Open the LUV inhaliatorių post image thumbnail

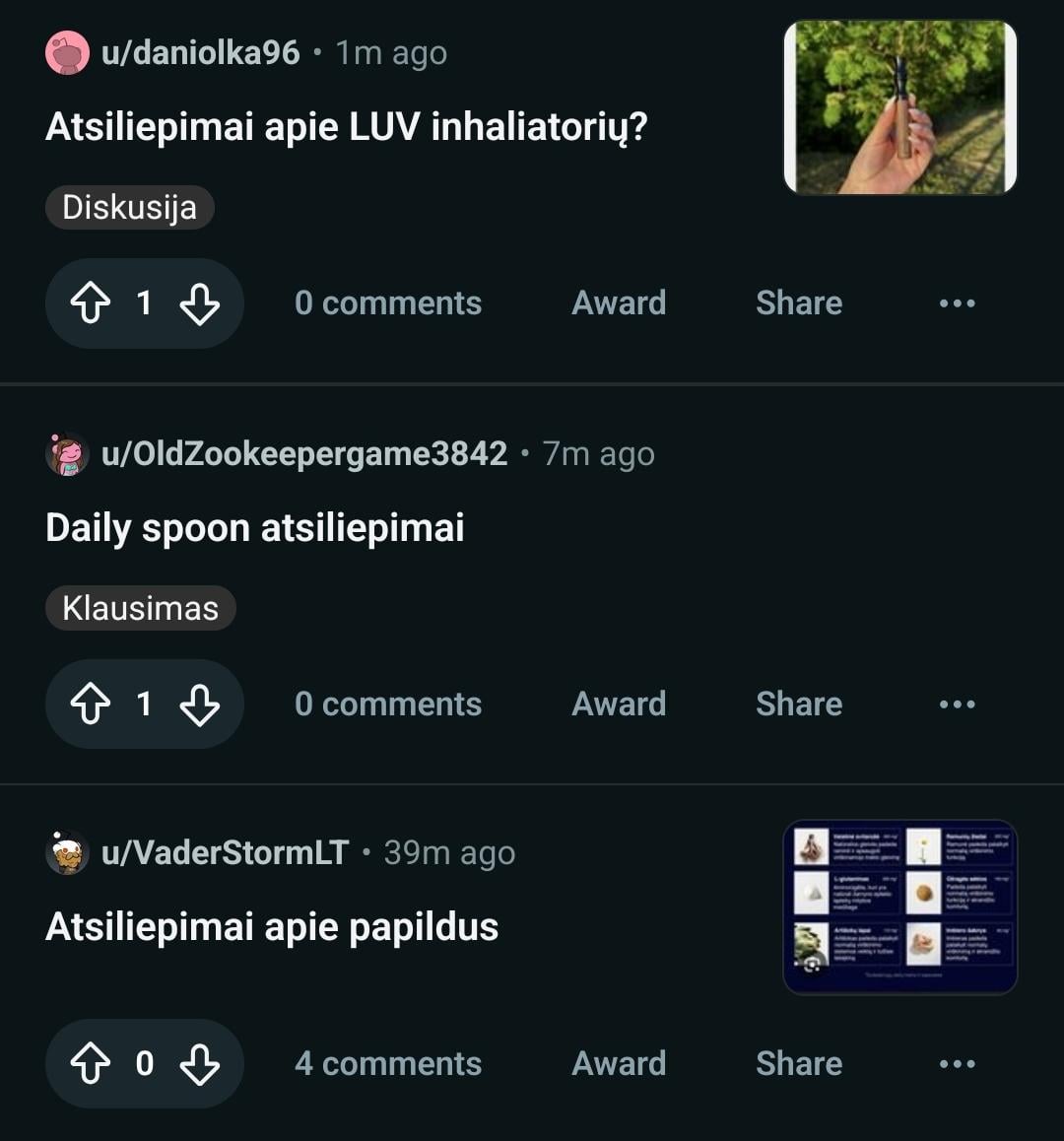click(x=899, y=107)
